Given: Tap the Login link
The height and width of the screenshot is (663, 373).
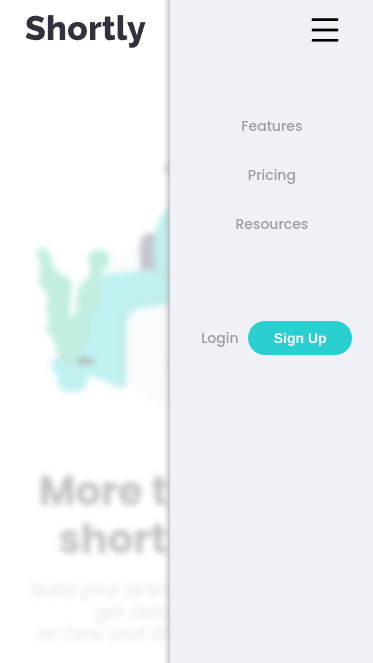Looking at the screenshot, I should [x=219, y=338].
